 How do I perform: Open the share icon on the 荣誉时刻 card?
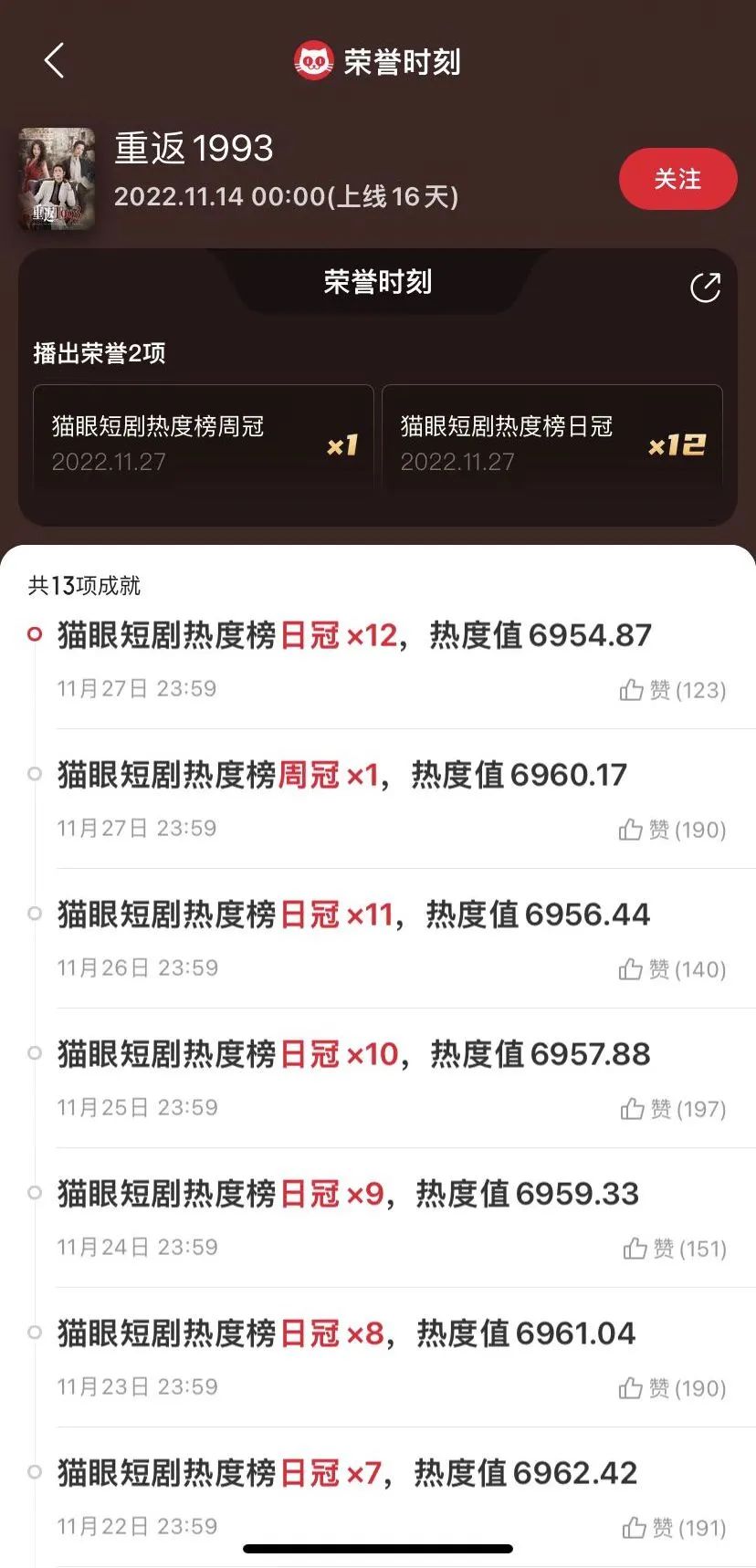[x=707, y=287]
